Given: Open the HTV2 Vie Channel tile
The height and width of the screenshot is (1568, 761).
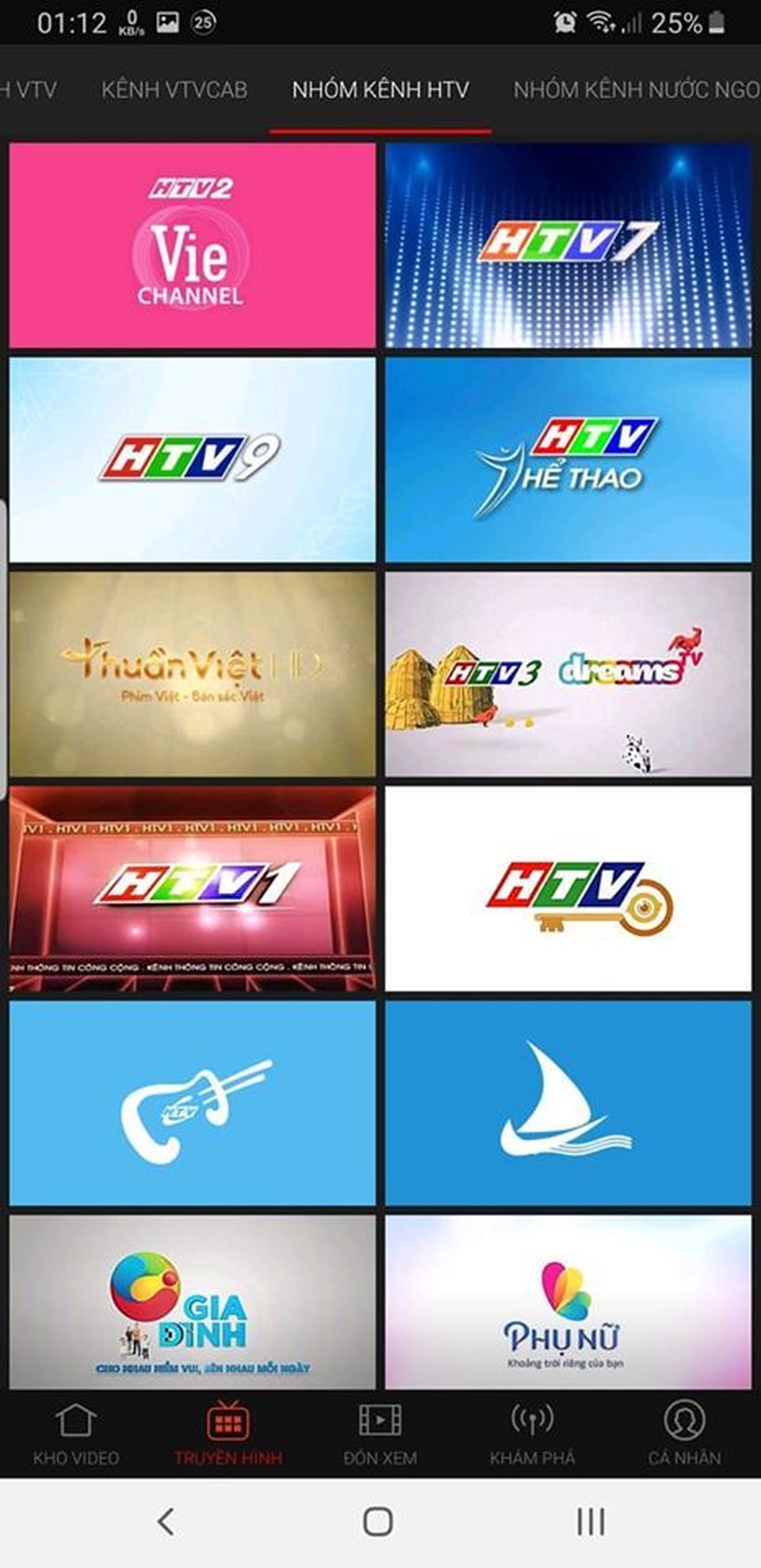Looking at the screenshot, I should tap(192, 245).
